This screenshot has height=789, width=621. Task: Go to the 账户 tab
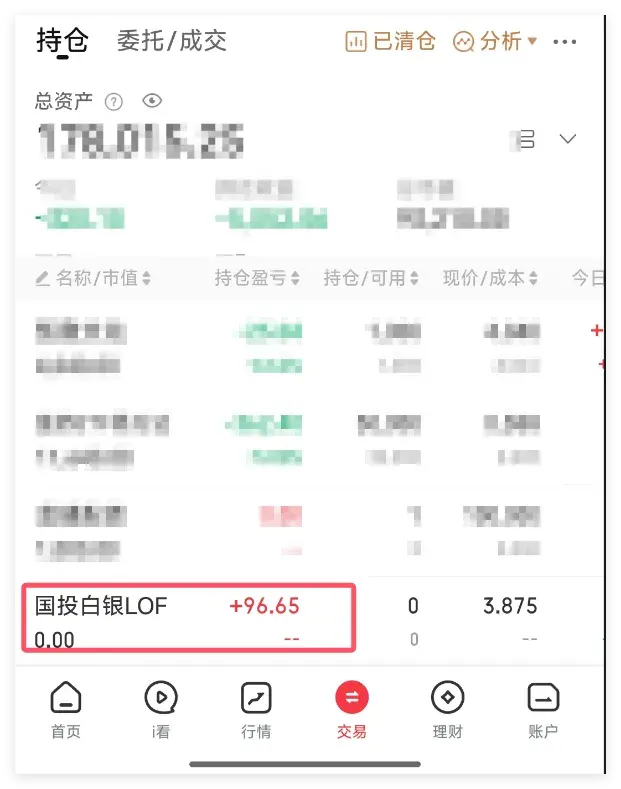click(x=543, y=710)
